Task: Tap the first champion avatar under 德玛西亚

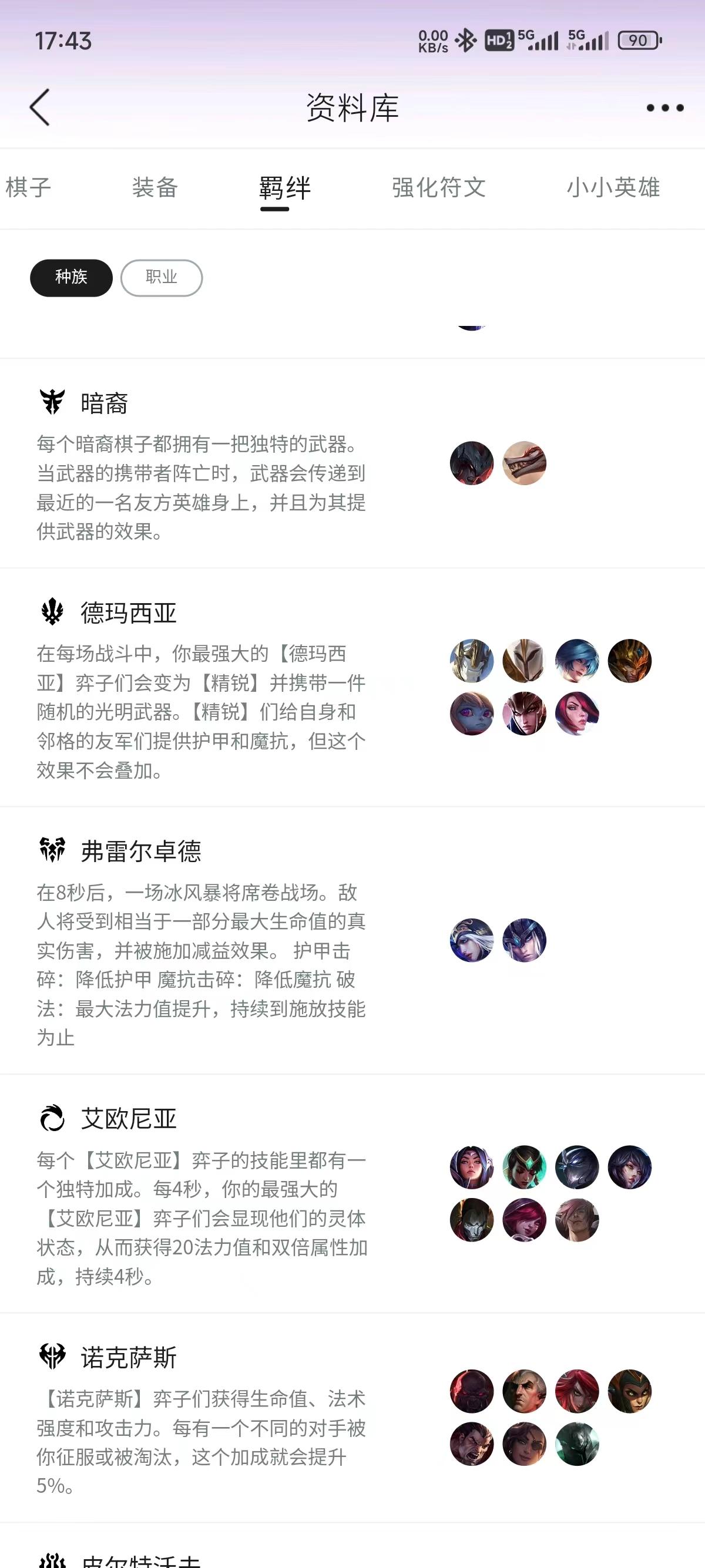Action: (472, 661)
